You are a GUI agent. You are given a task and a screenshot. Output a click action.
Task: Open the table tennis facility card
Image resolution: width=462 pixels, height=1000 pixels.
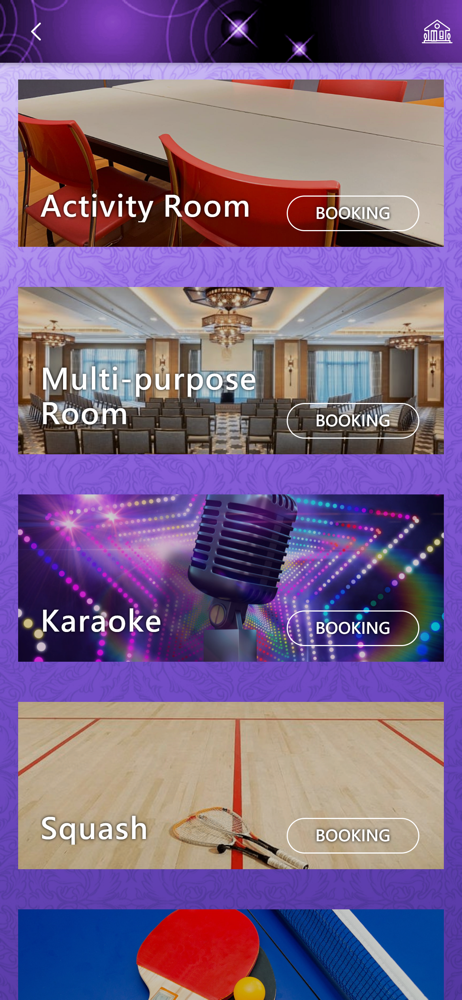tap(231, 955)
